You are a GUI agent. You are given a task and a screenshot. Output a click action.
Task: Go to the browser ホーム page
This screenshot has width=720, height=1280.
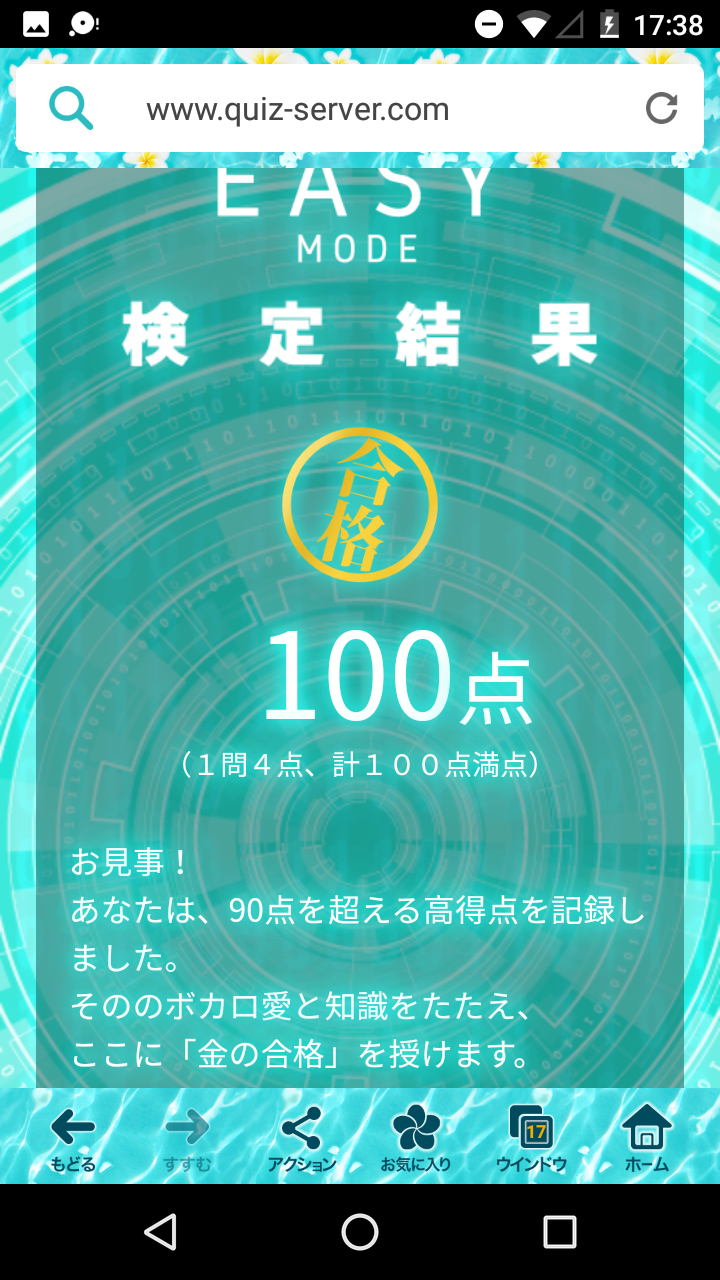pos(646,1138)
